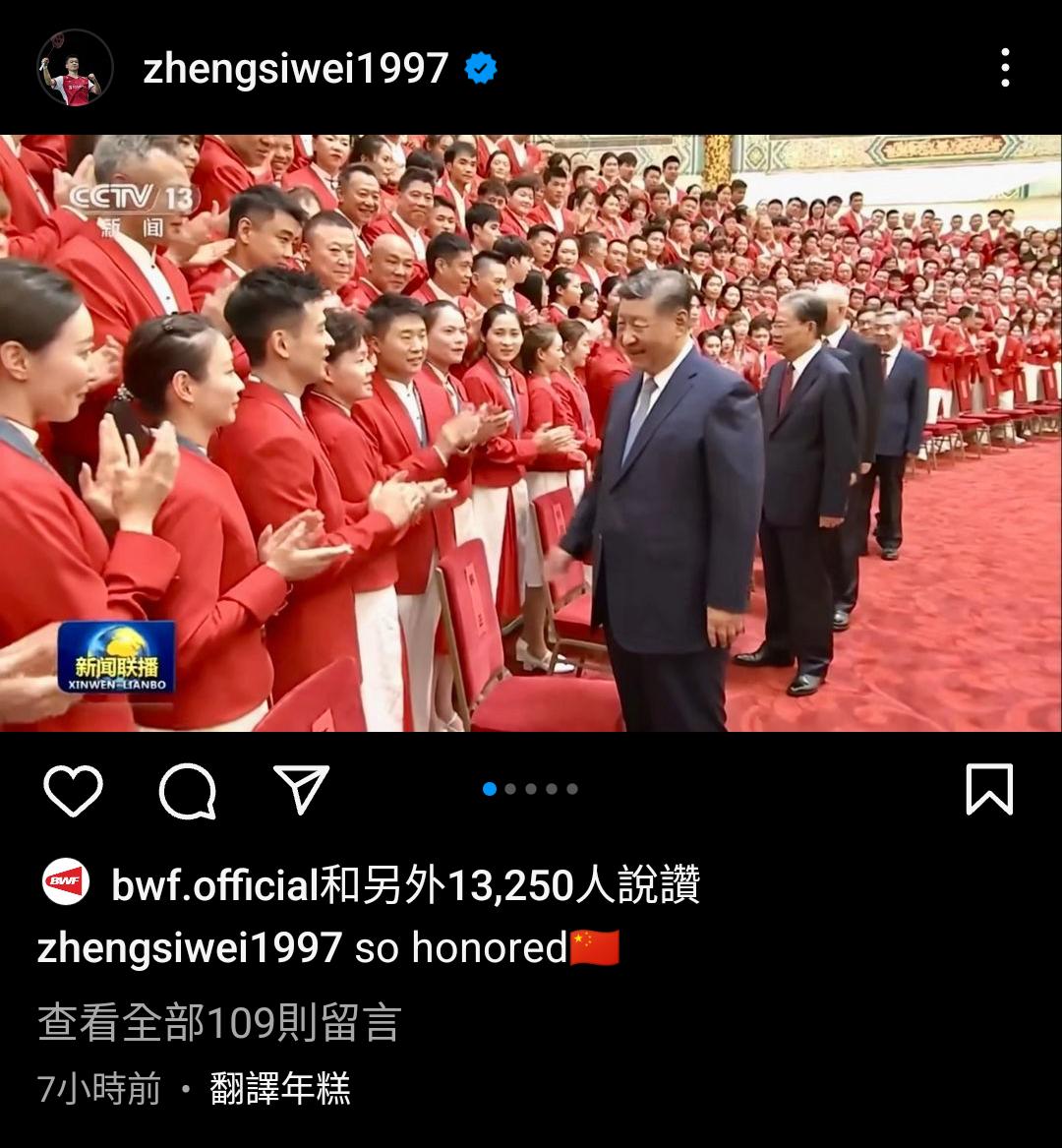Open zhengsiwei1997 profile picture

(75, 68)
